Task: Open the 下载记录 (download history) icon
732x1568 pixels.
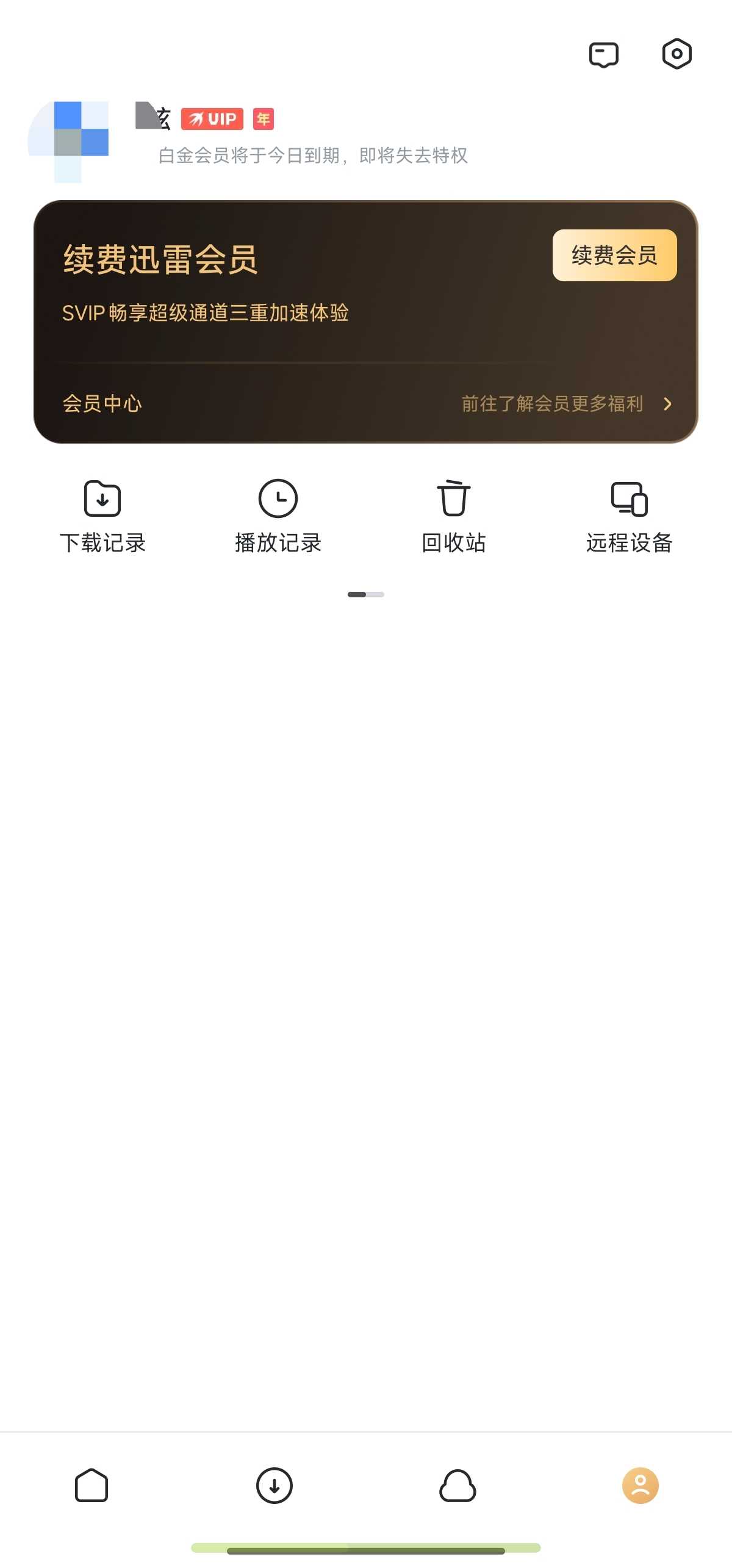Action: point(102,514)
